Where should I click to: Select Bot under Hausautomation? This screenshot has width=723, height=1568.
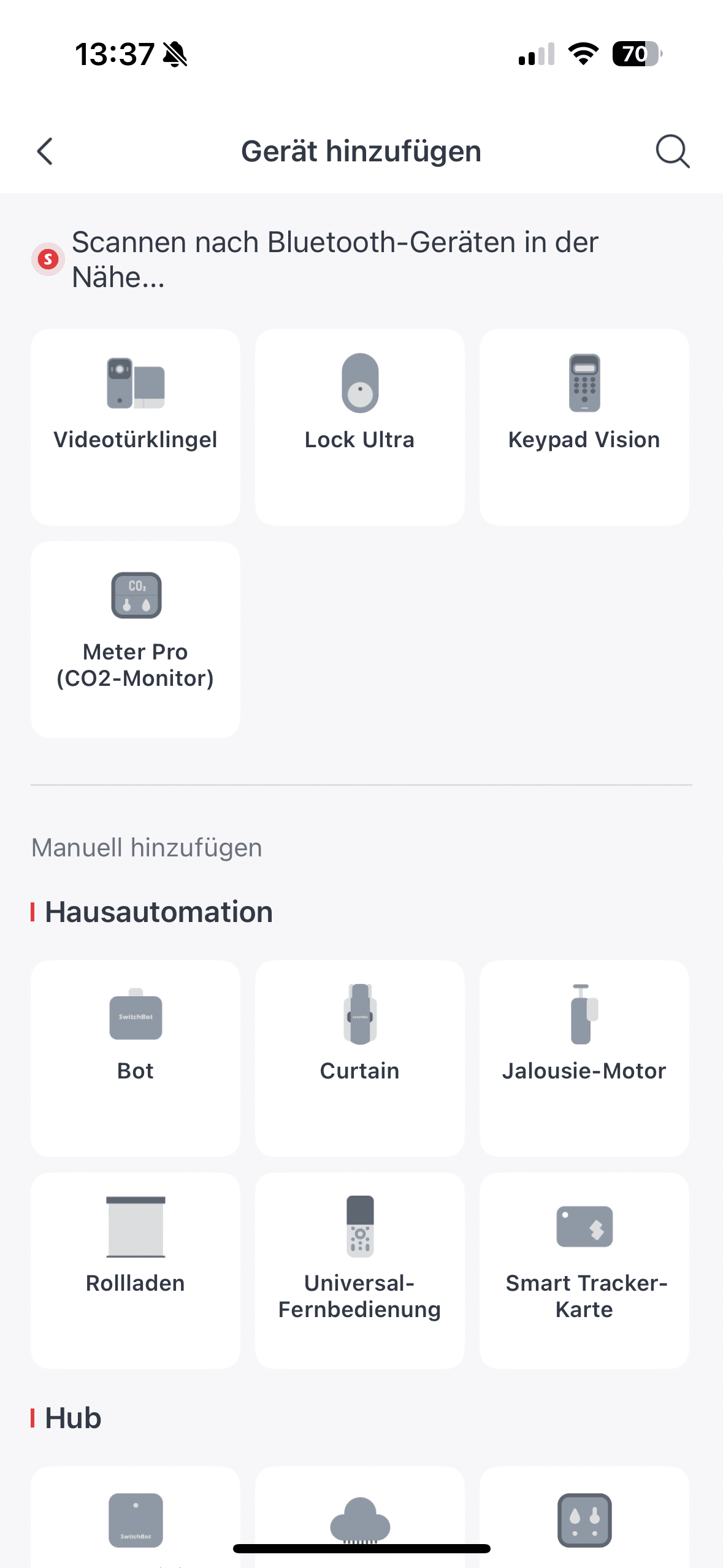pyautogui.click(x=135, y=1058)
